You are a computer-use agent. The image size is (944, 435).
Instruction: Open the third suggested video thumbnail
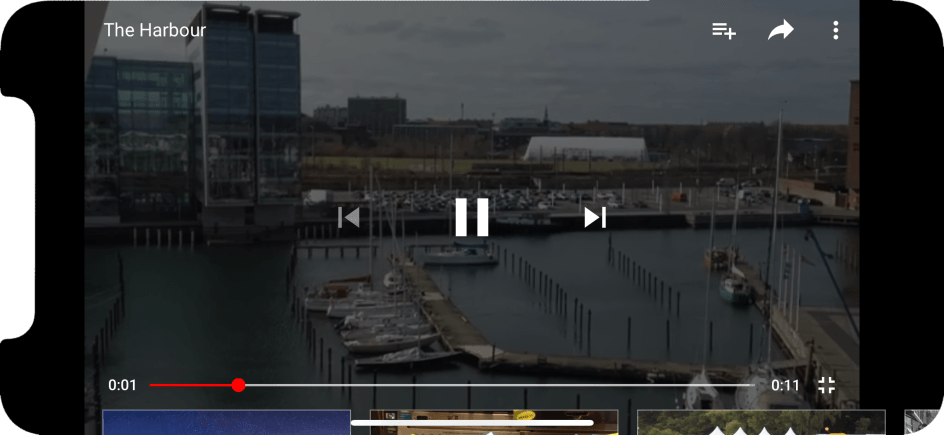click(760, 423)
